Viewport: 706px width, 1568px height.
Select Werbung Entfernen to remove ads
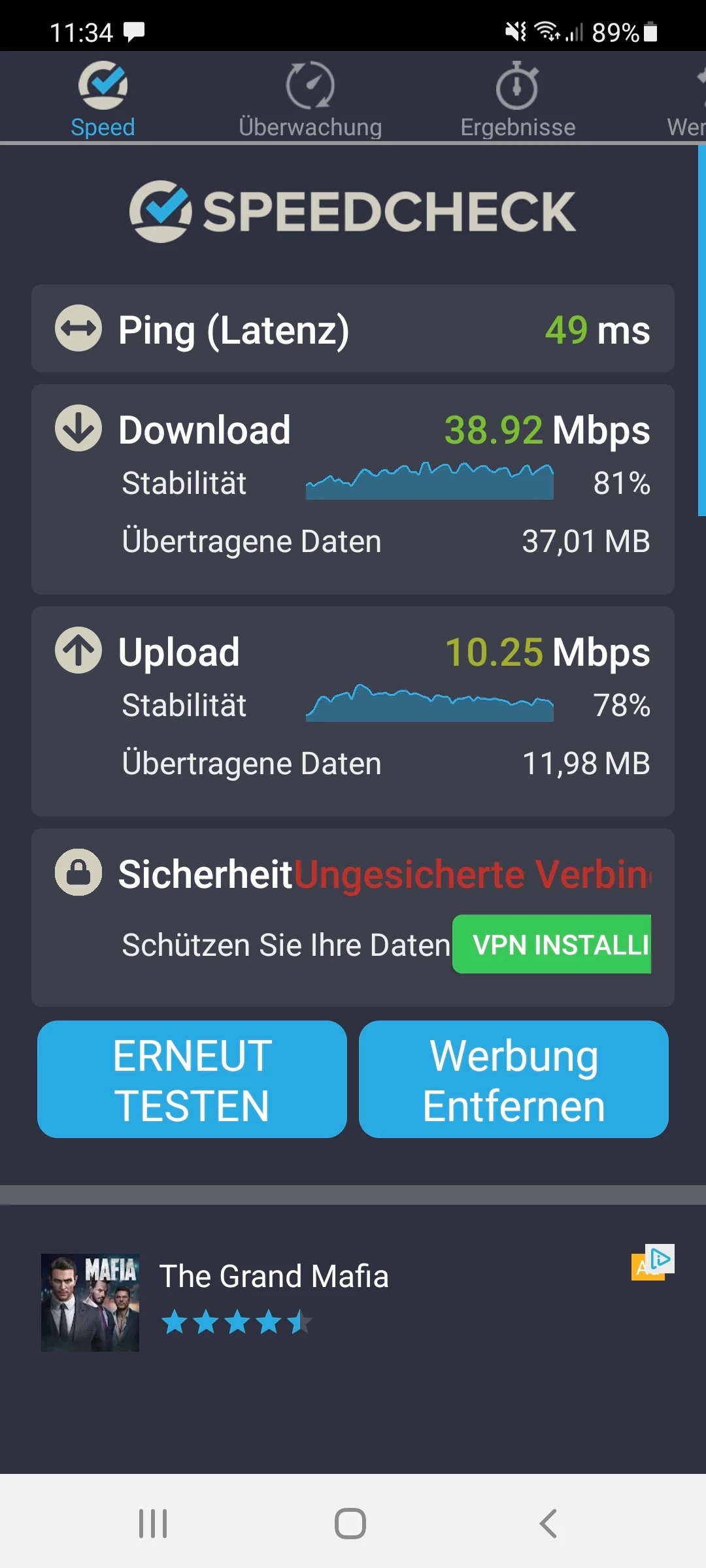pyautogui.click(x=514, y=1079)
